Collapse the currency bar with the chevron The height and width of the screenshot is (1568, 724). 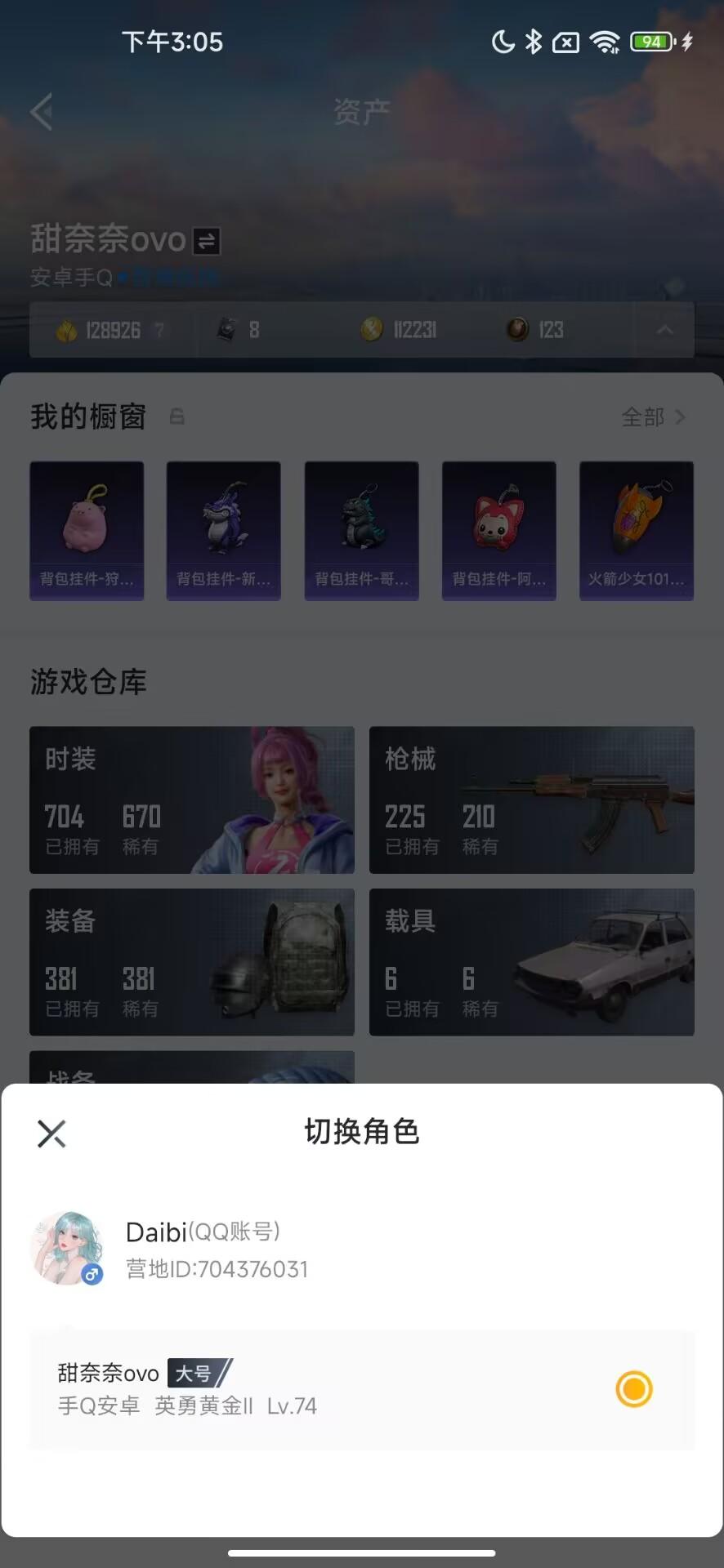[x=665, y=329]
